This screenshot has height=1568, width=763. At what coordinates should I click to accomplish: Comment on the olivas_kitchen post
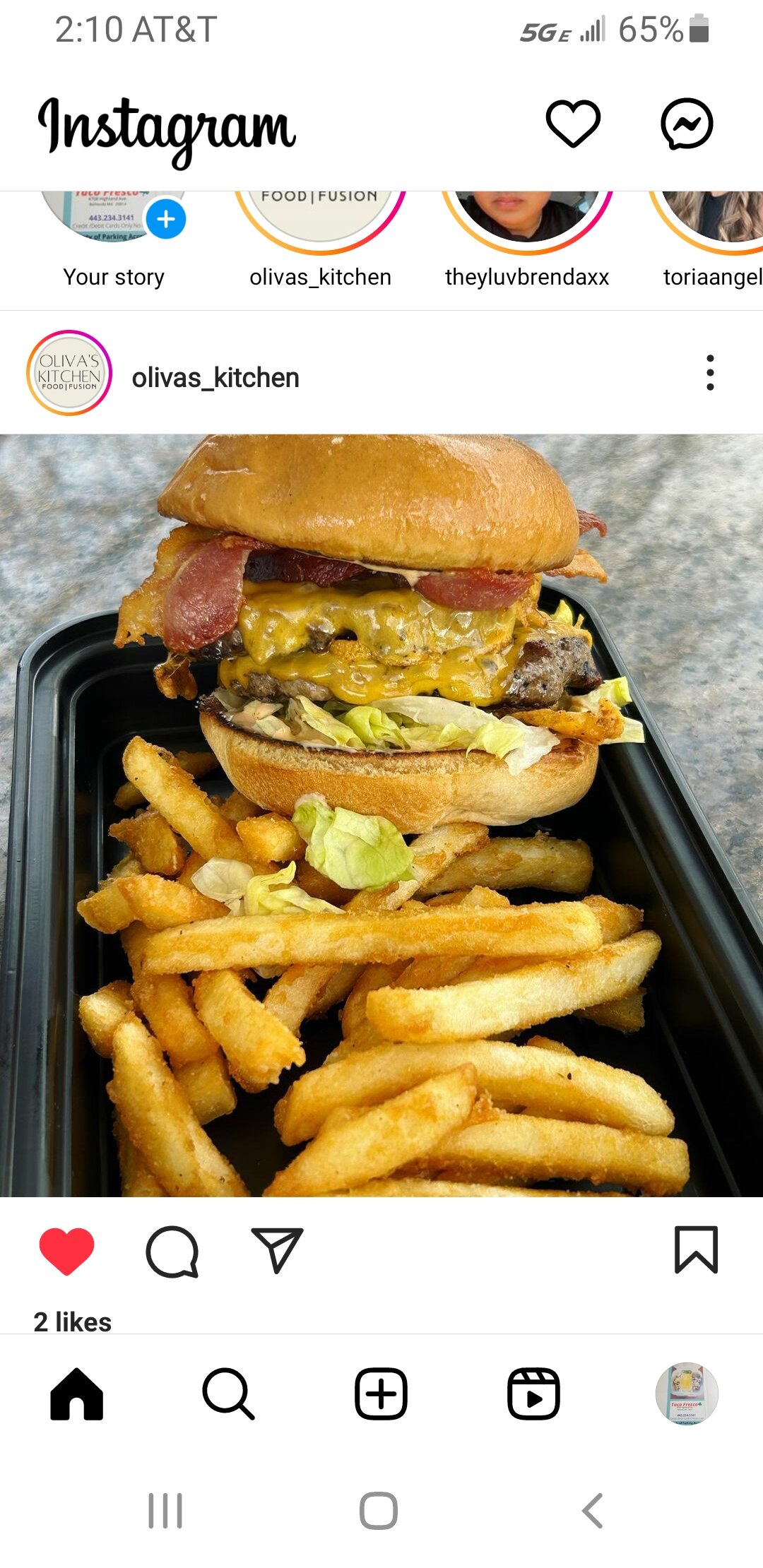172,1251
